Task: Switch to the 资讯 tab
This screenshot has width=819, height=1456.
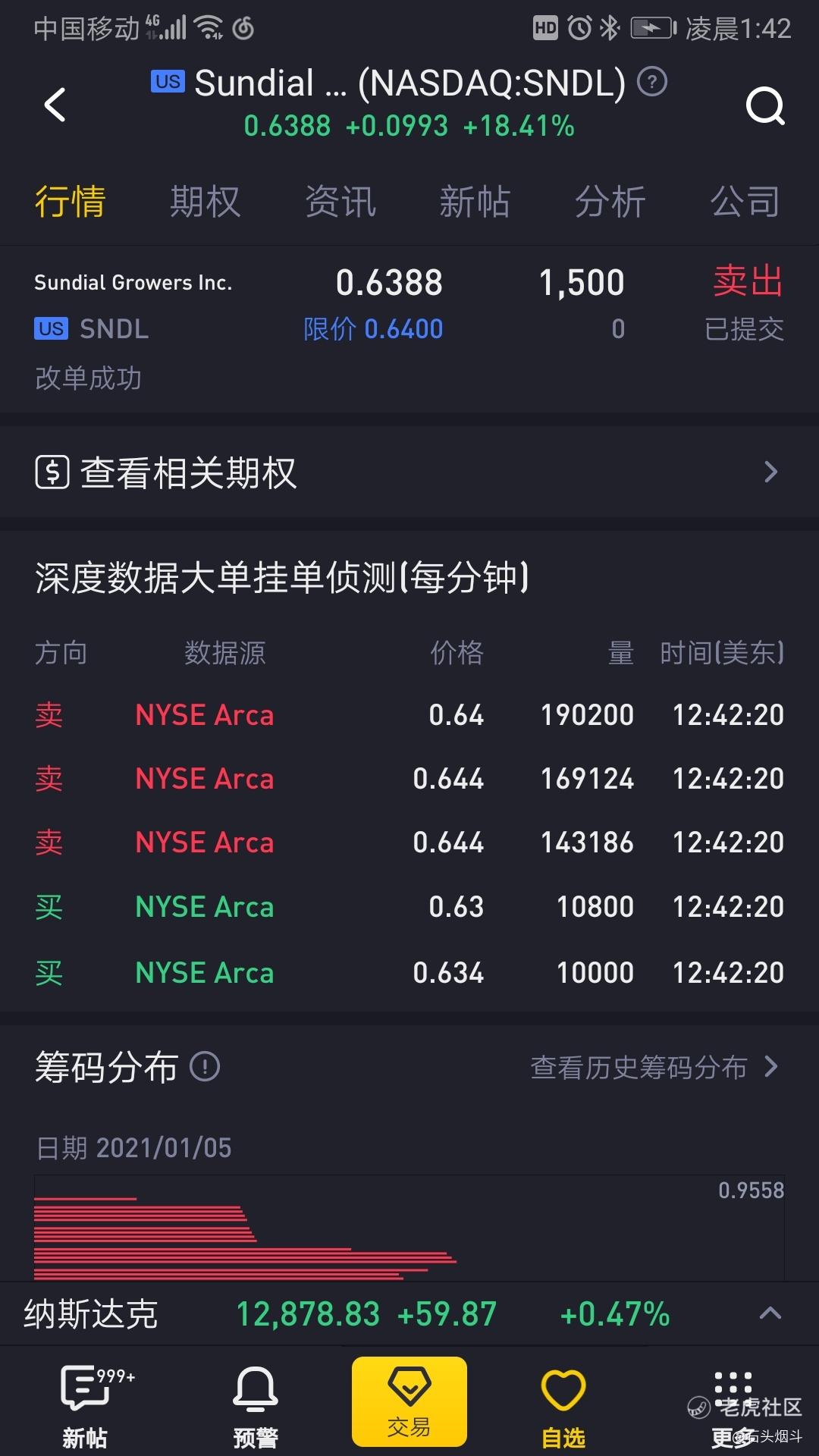Action: tap(340, 202)
